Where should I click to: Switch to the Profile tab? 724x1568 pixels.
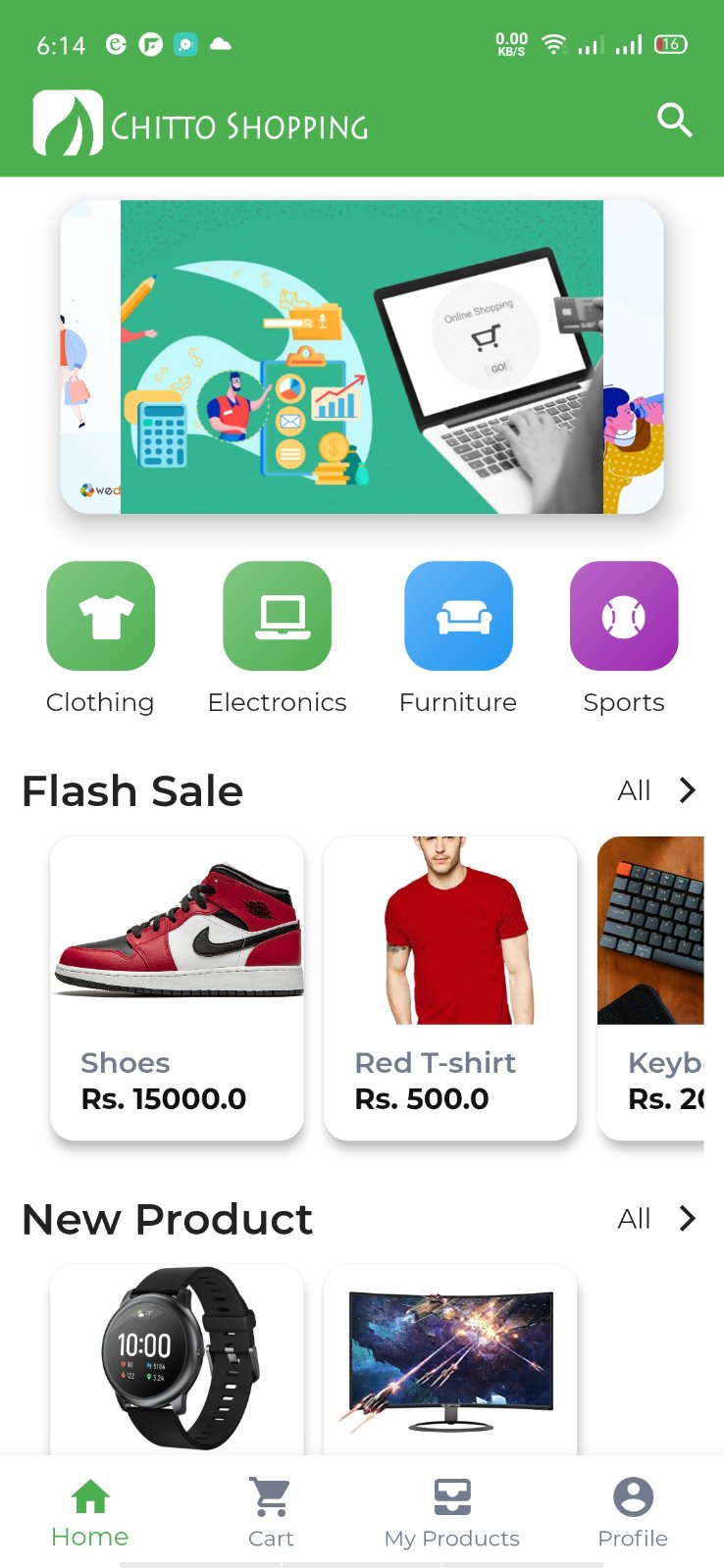click(633, 1512)
